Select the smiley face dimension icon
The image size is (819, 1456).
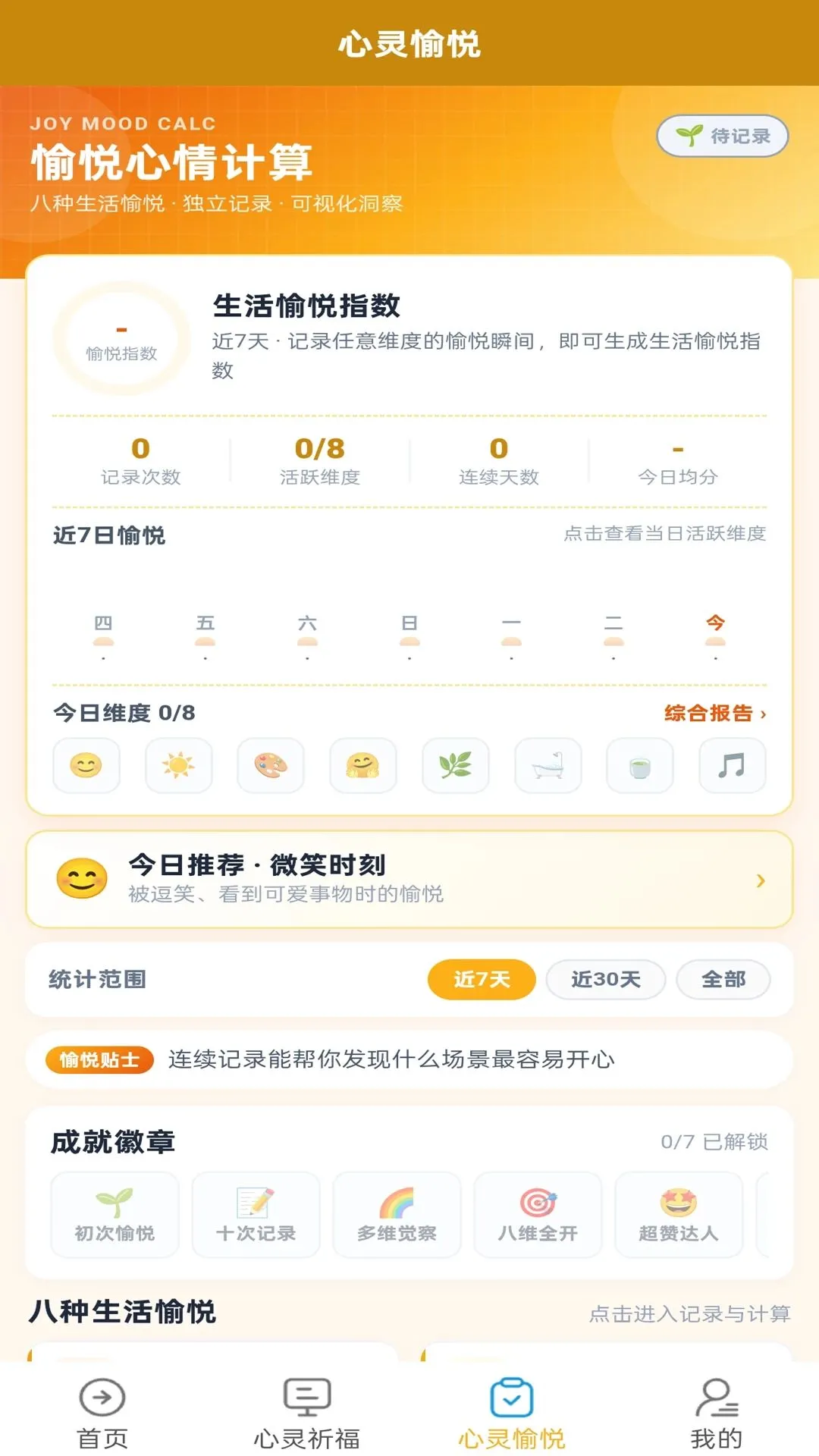click(86, 766)
